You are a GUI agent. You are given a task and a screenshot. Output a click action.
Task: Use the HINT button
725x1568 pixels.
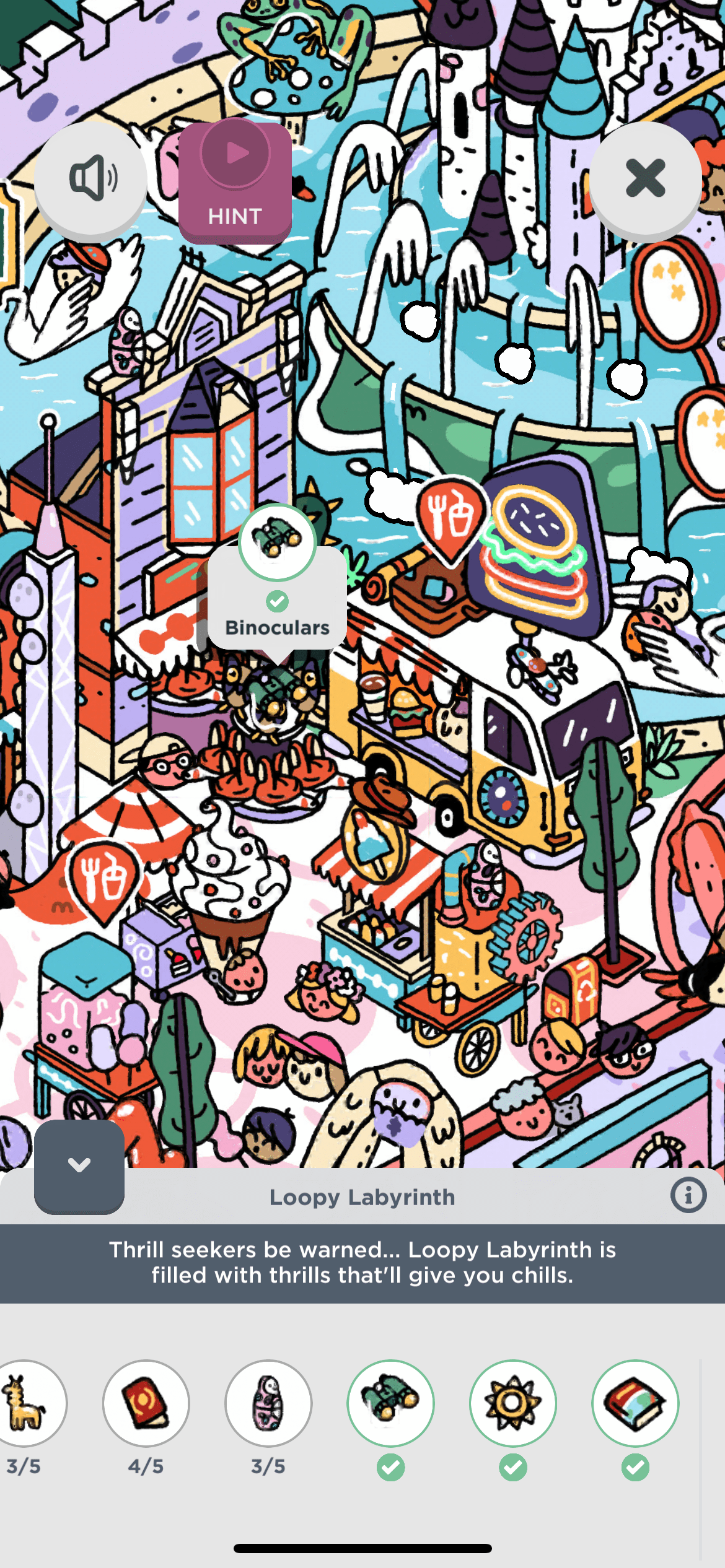(x=235, y=182)
